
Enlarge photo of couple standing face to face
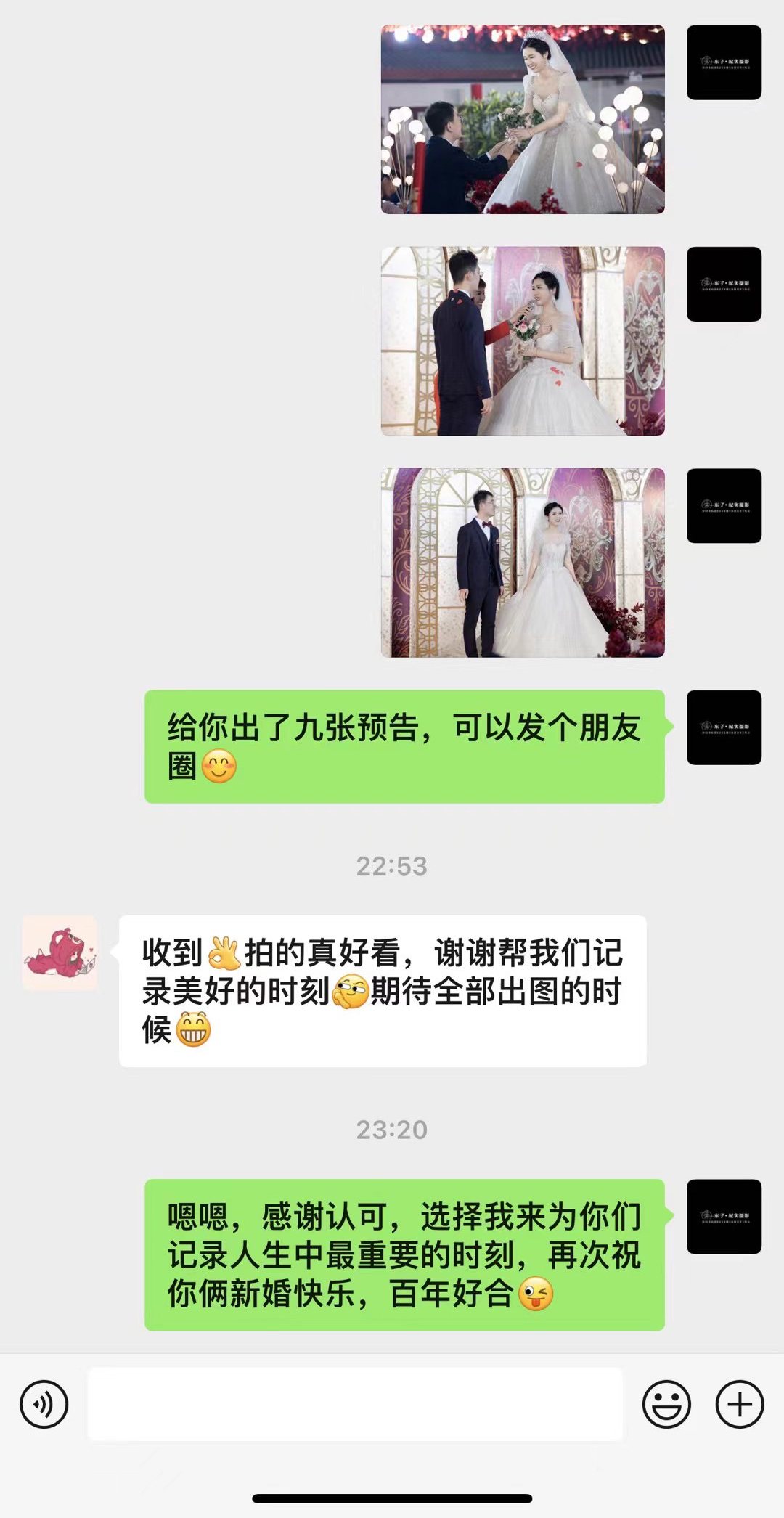[x=523, y=563]
